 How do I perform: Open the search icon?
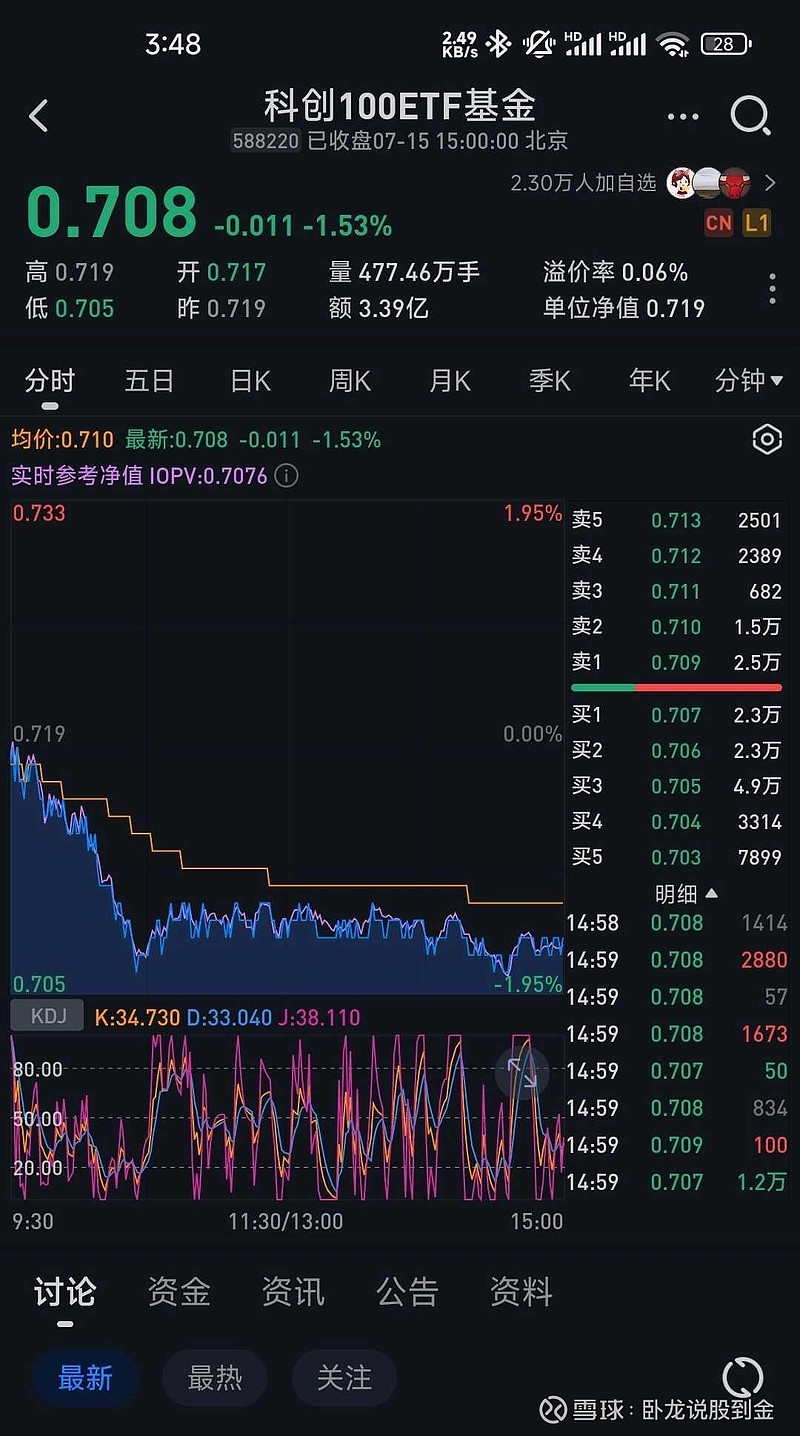749,116
